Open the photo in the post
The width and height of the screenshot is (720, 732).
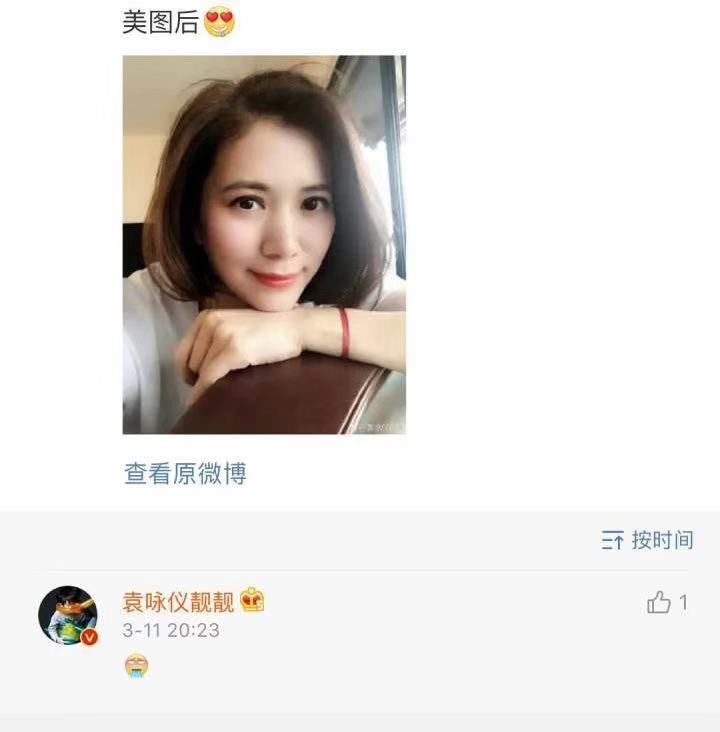point(264,245)
